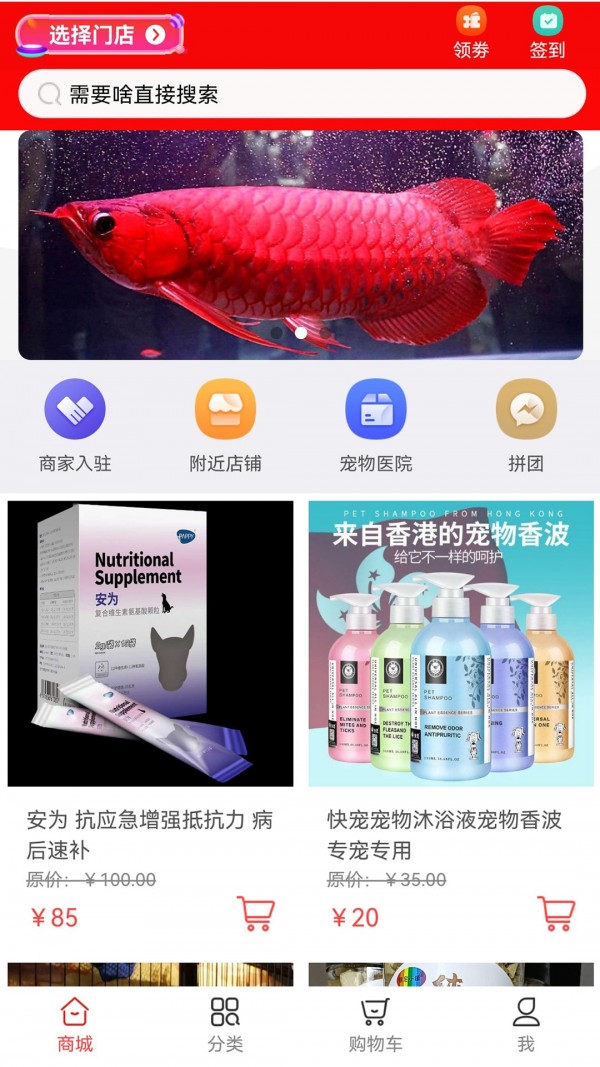View 附近店铺 nearby shops
Image resolution: width=600 pixels, height=1067 pixels.
[x=225, y=425]
